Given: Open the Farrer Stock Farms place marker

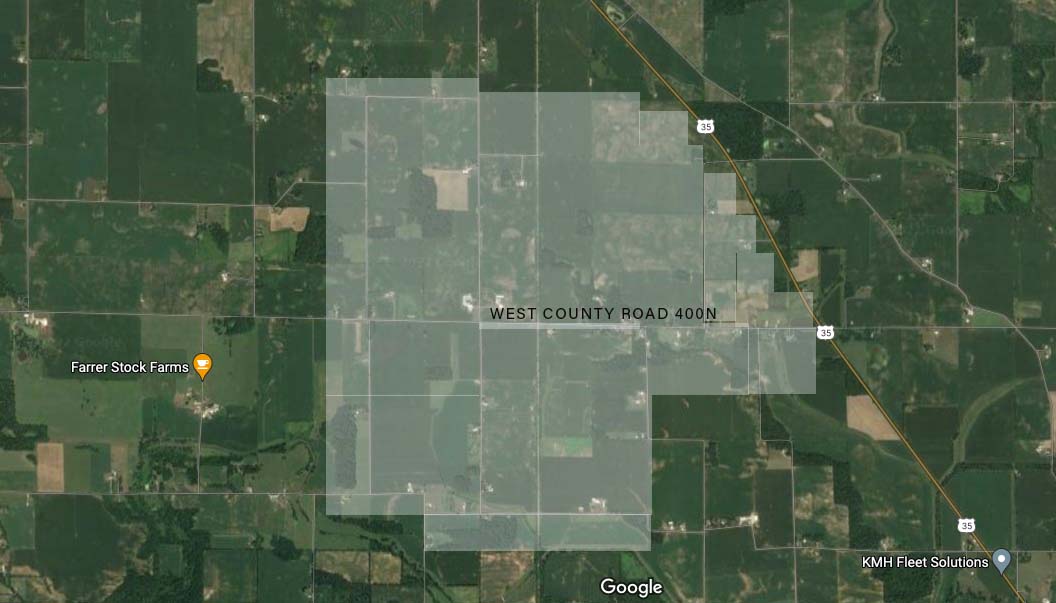Looking at the screenshot, I should [202, 366].
